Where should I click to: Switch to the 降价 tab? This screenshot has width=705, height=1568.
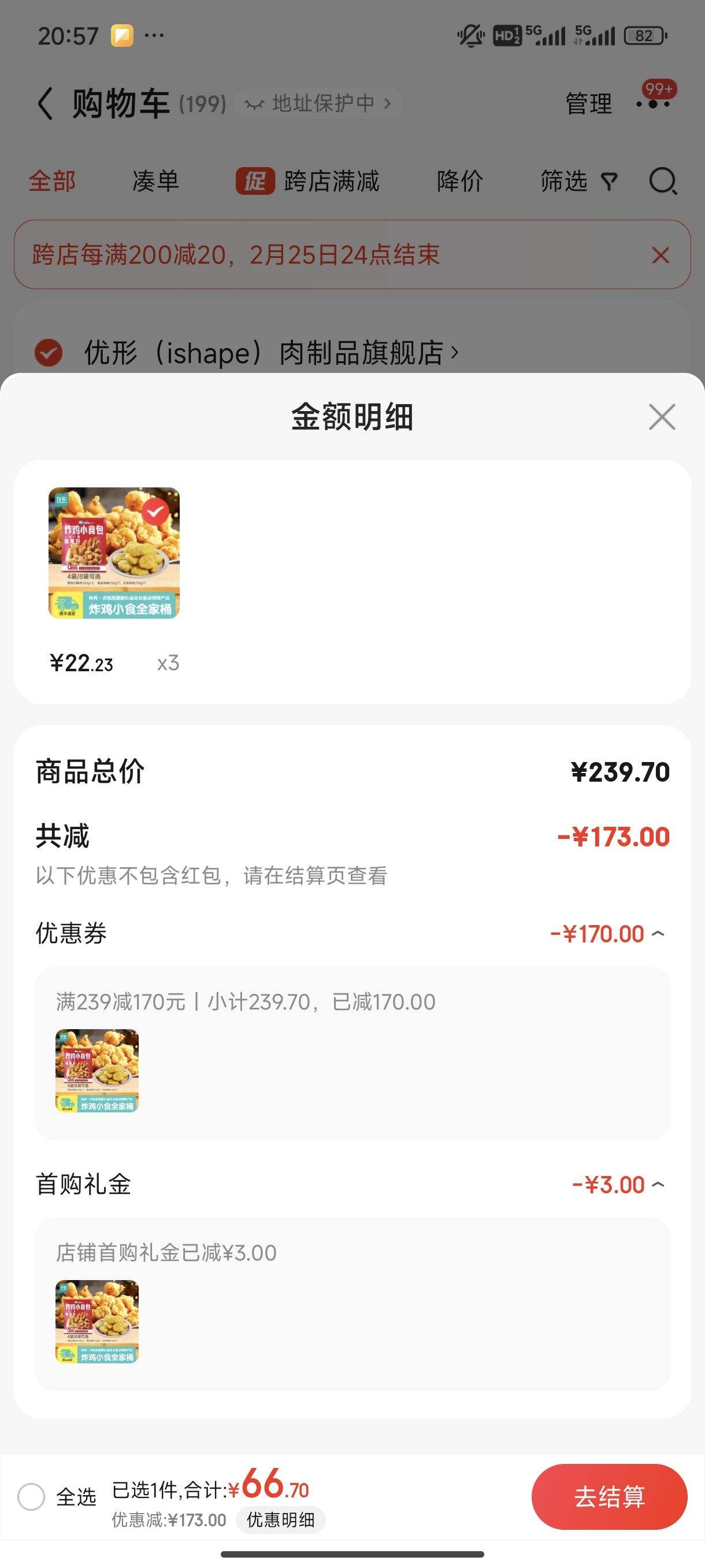pos(460,181)
